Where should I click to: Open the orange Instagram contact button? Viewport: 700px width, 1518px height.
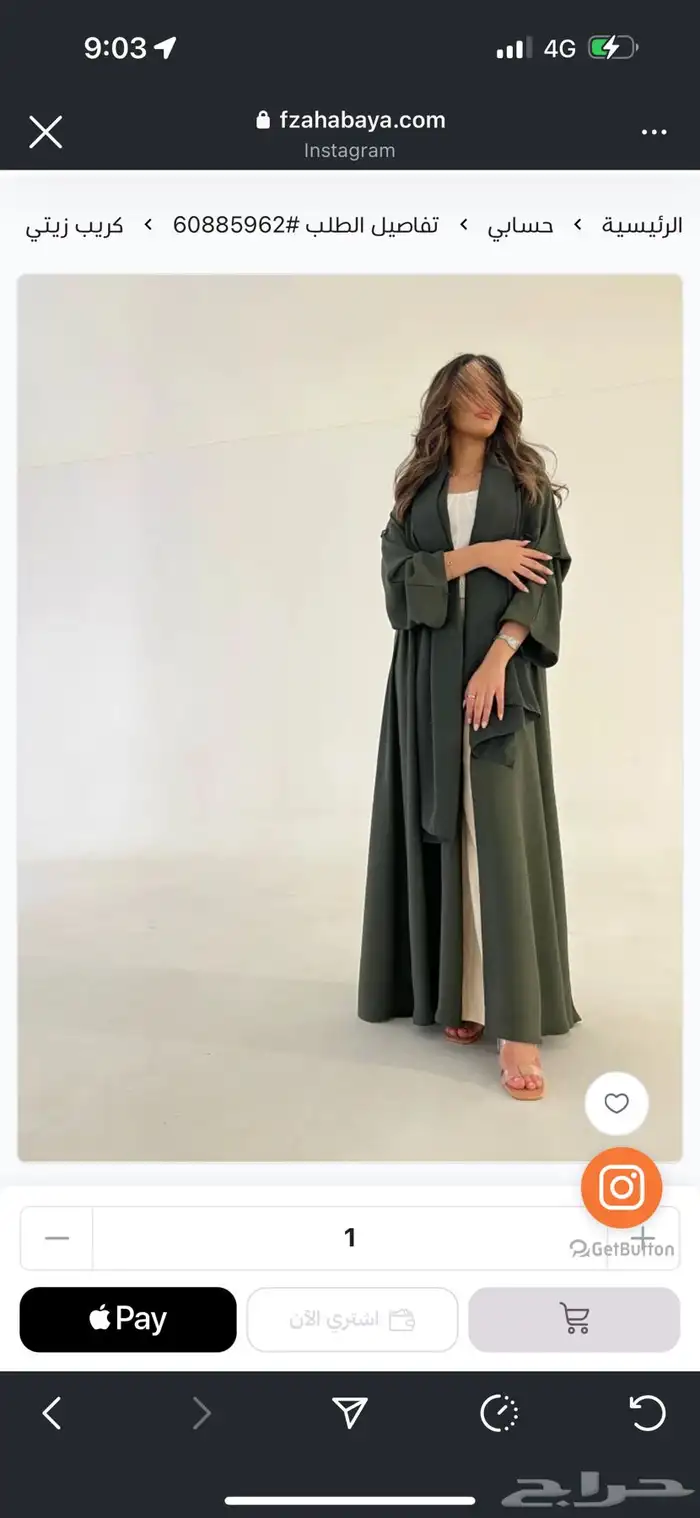[621, 1187]
